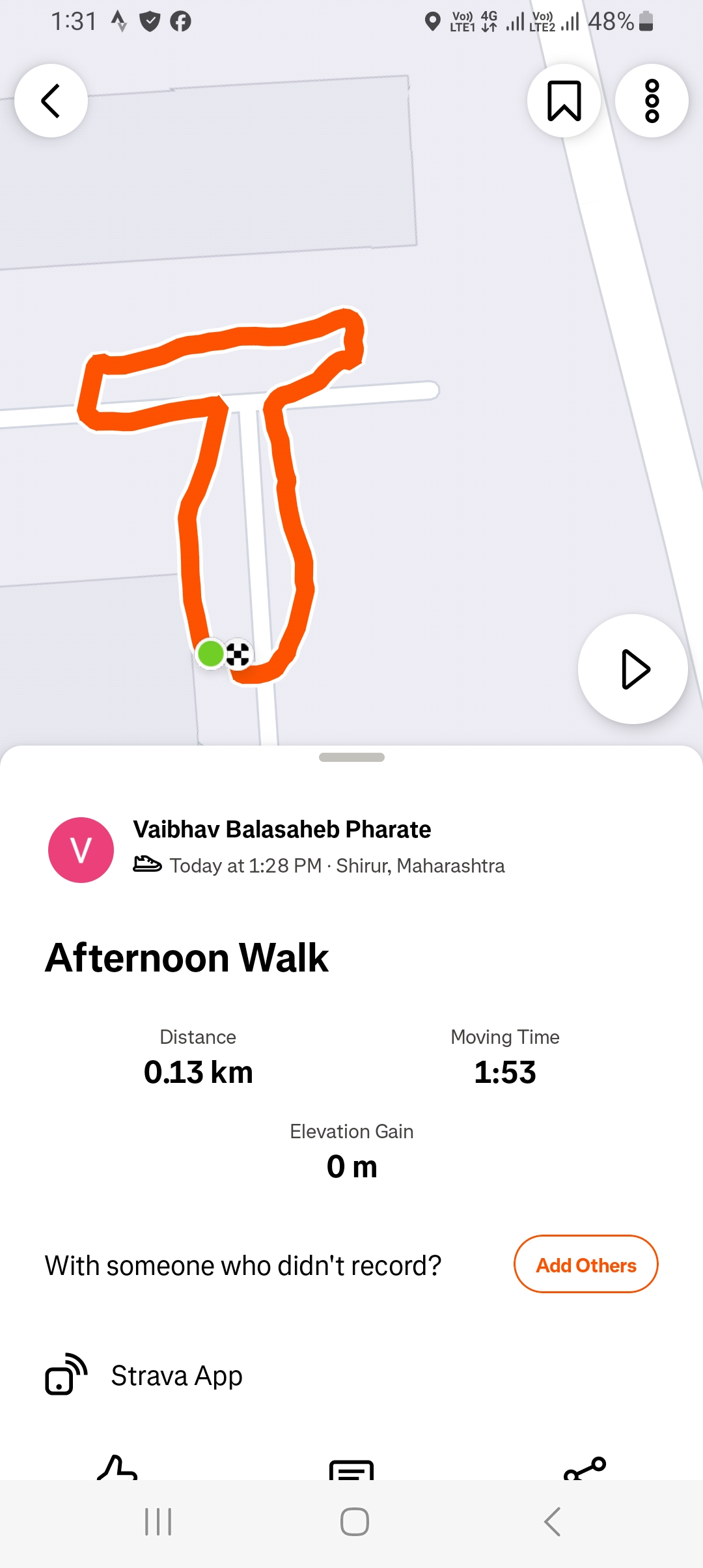Open the recent apps view
This screenshot has height=1568, width=703.
pyautogui.click(x=158, y=1522)
